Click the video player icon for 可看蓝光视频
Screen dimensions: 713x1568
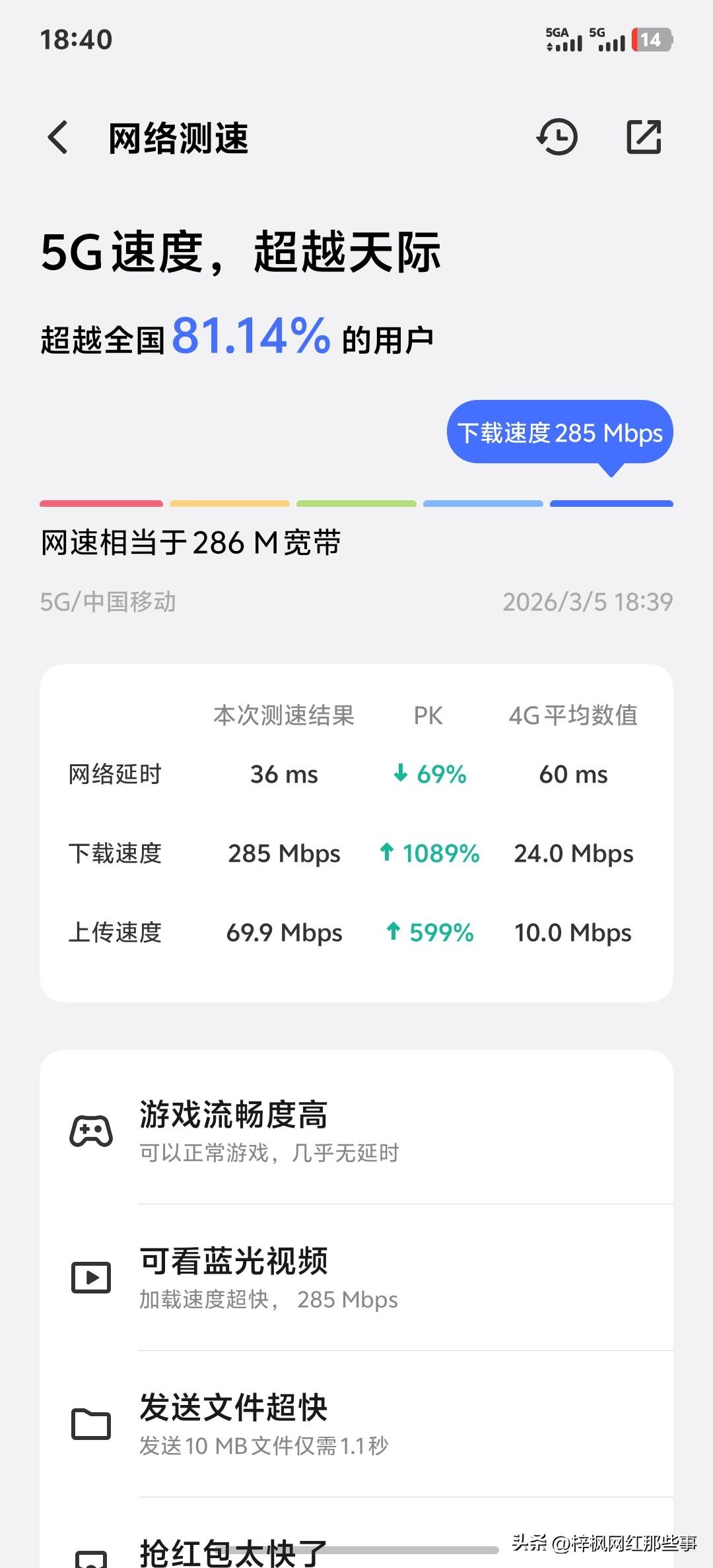(x=92, y=1277)
